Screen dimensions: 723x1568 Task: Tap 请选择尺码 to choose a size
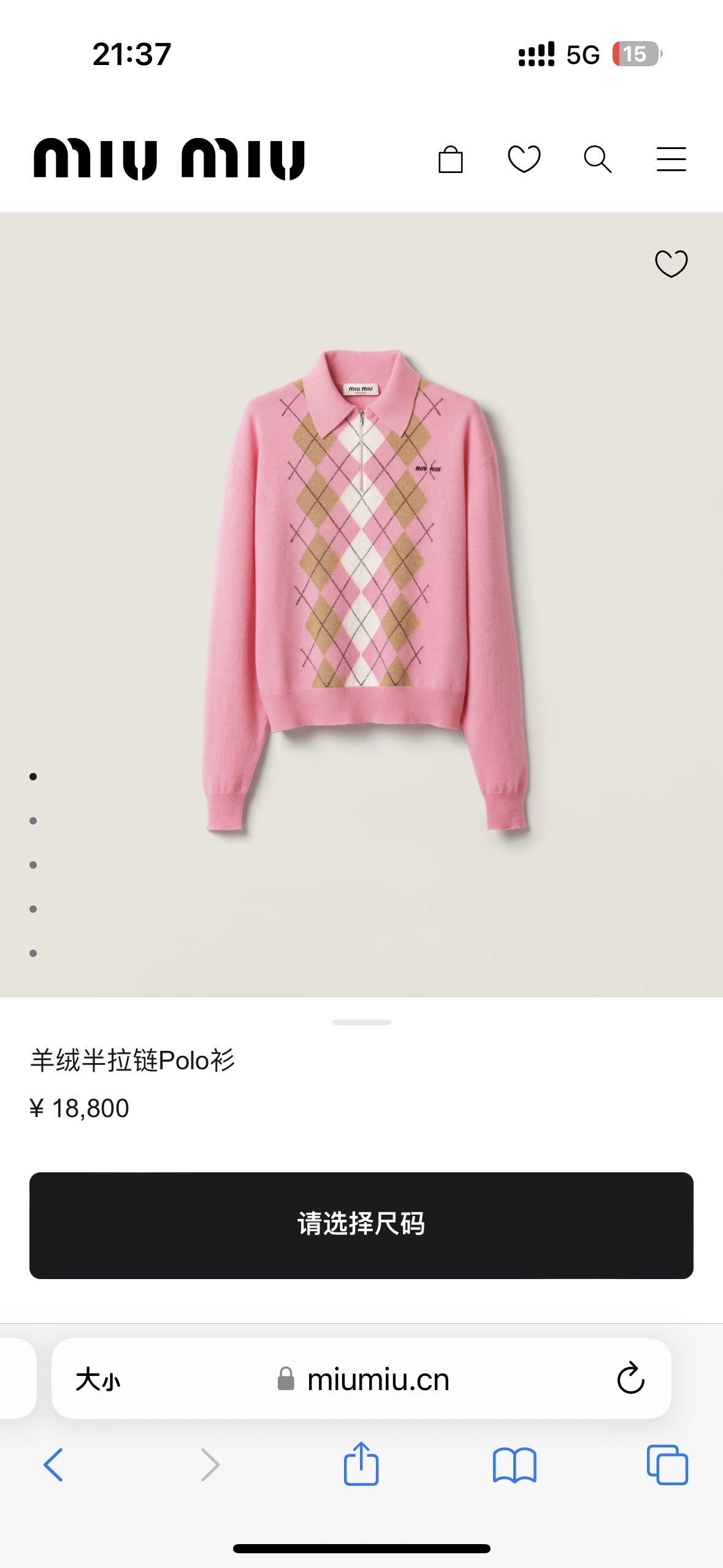point(361,1225)
